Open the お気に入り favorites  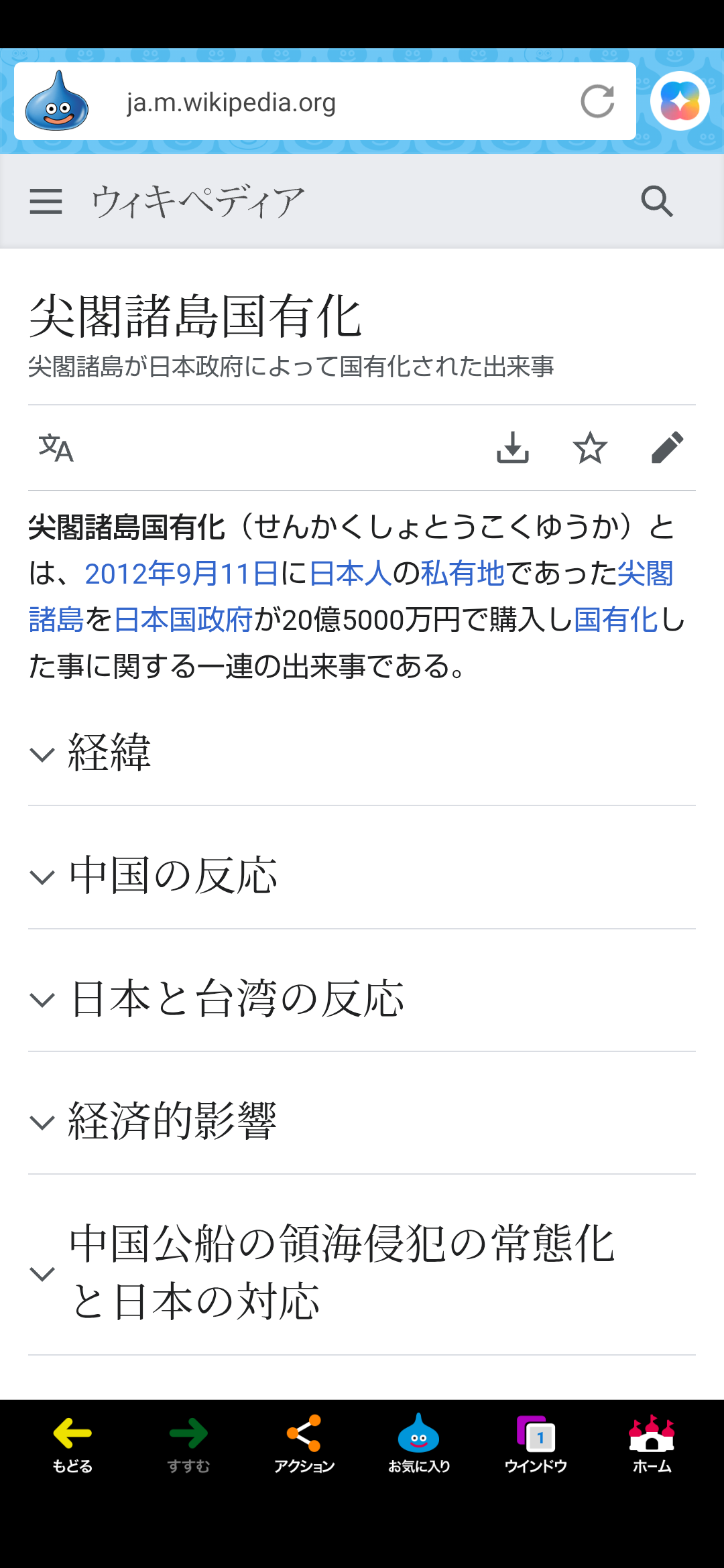pos(419,1444)
